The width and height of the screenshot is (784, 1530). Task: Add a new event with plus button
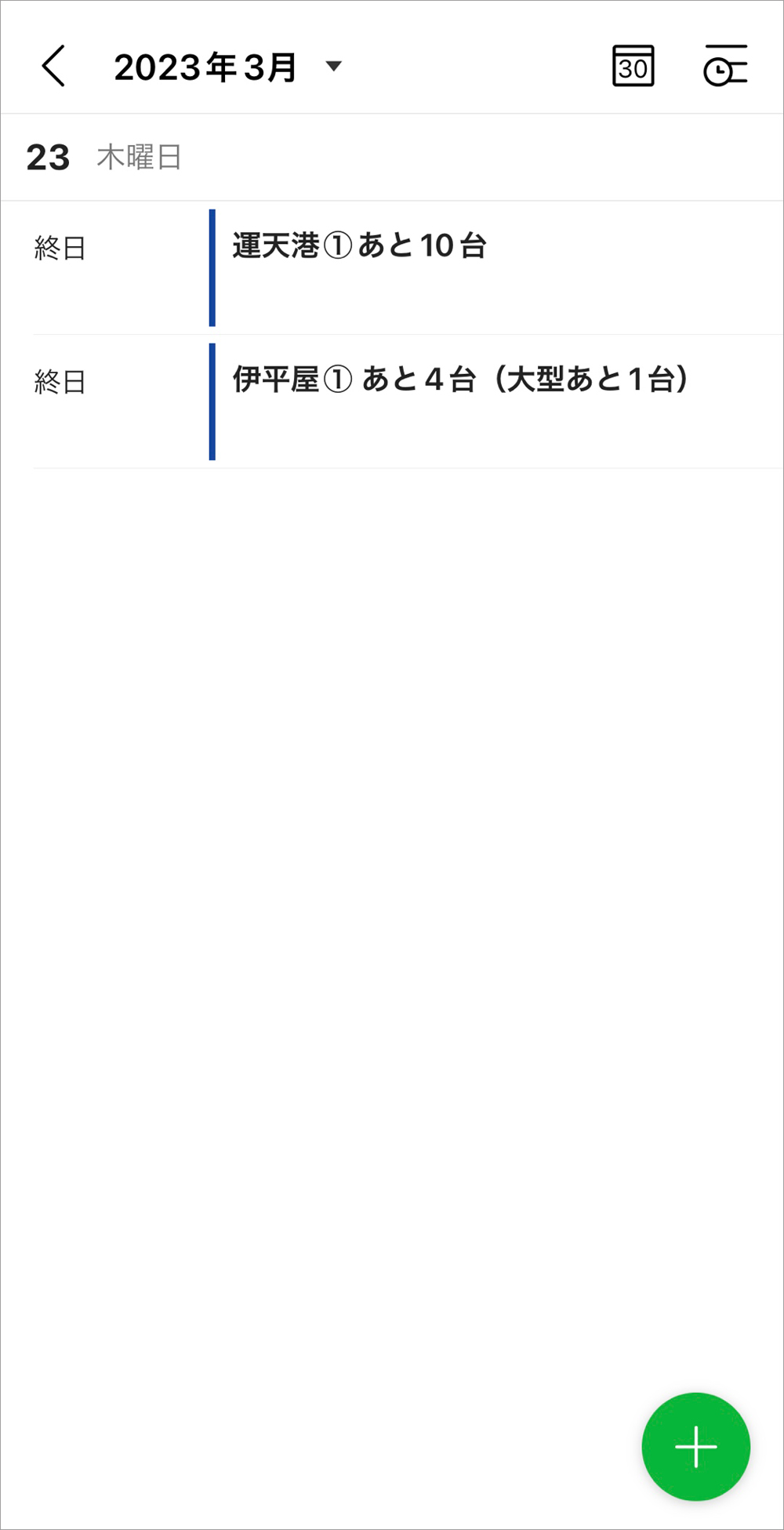tap(695, 1447)
